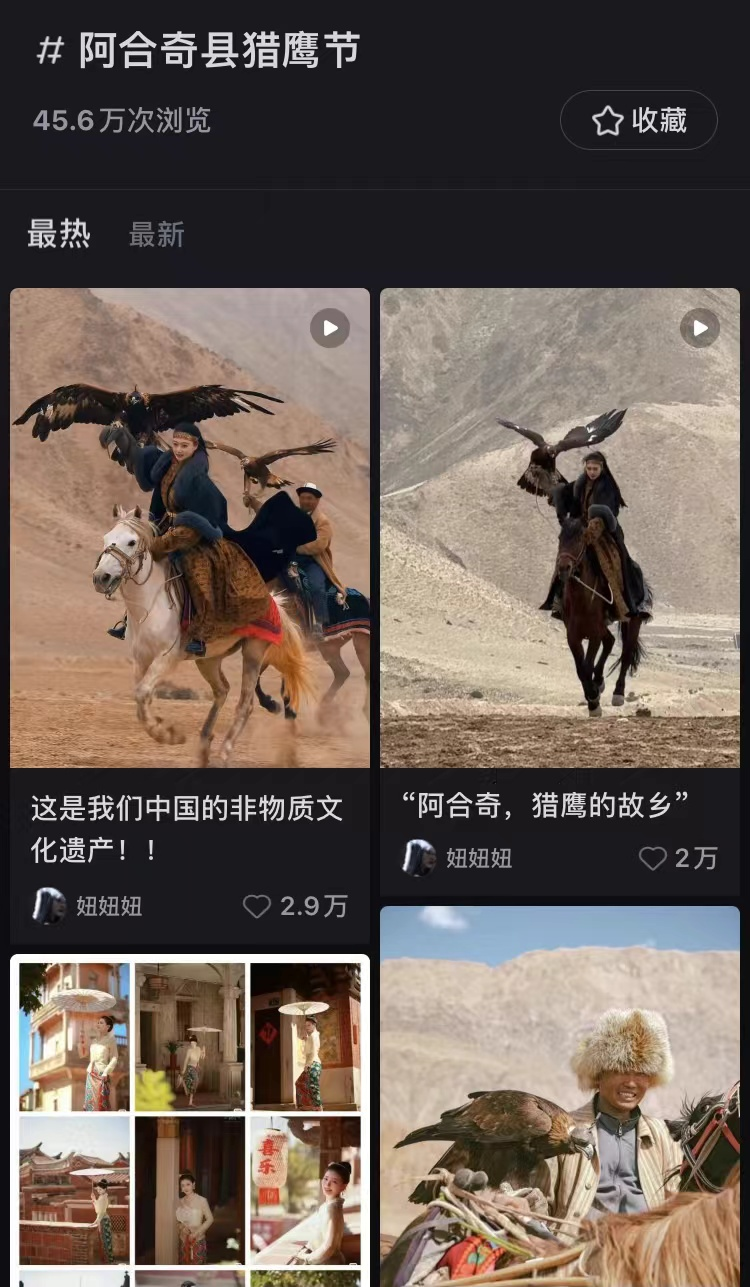Tap the play icon on the "阿合奇，猎鹰的故乡" video

coord(700,328)
